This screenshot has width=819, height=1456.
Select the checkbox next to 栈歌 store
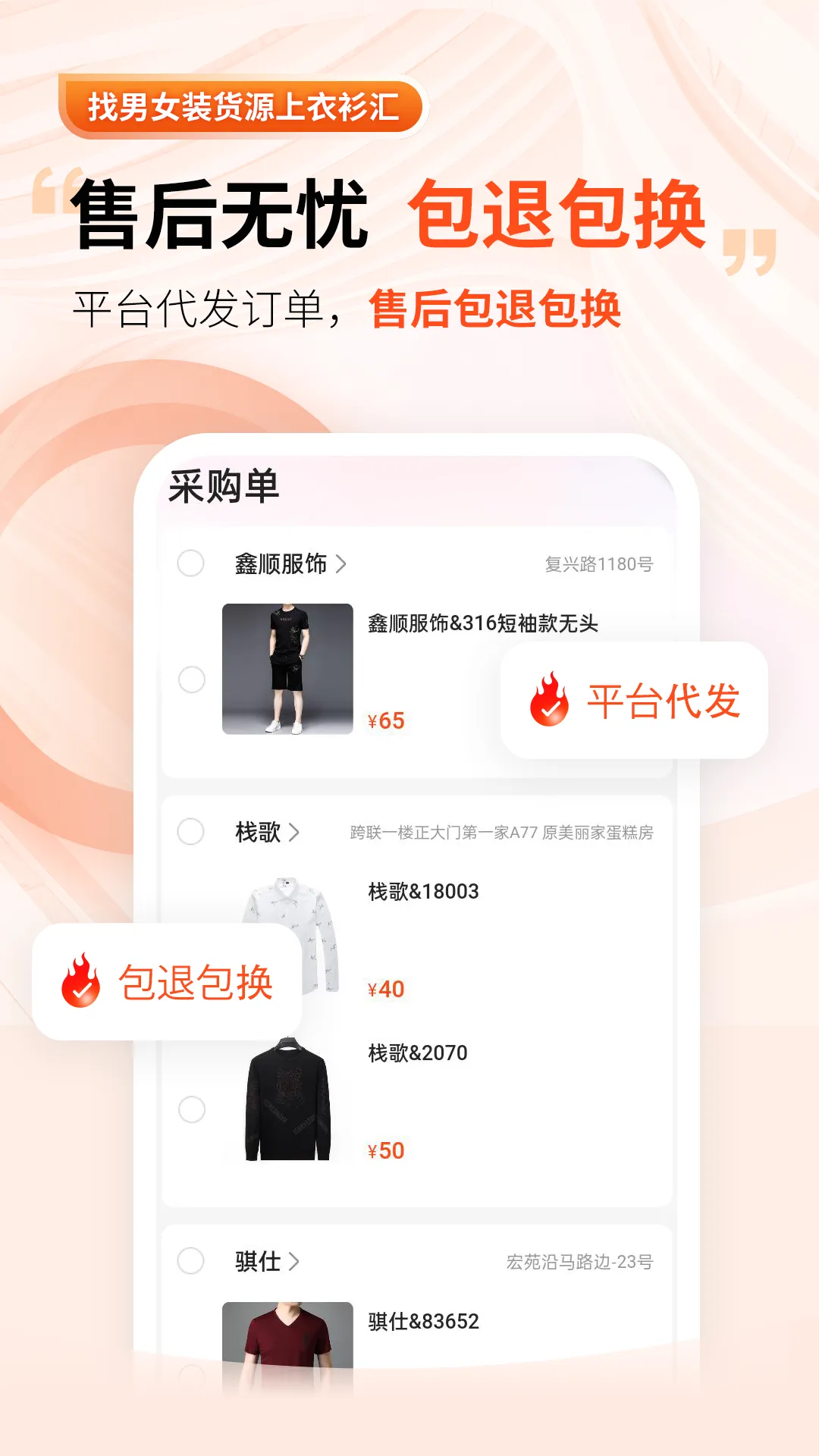(x=191, y=831)
